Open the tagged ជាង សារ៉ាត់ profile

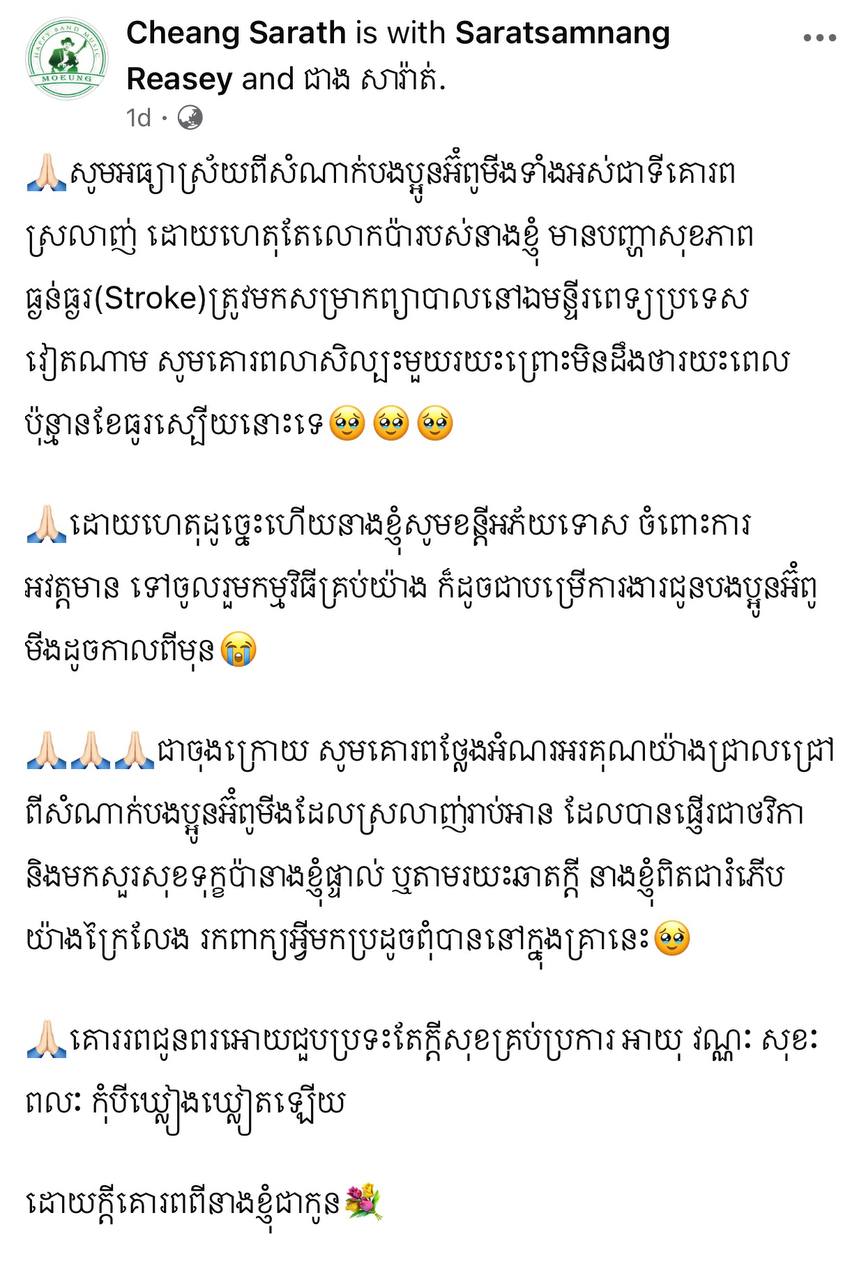[371, 78]
